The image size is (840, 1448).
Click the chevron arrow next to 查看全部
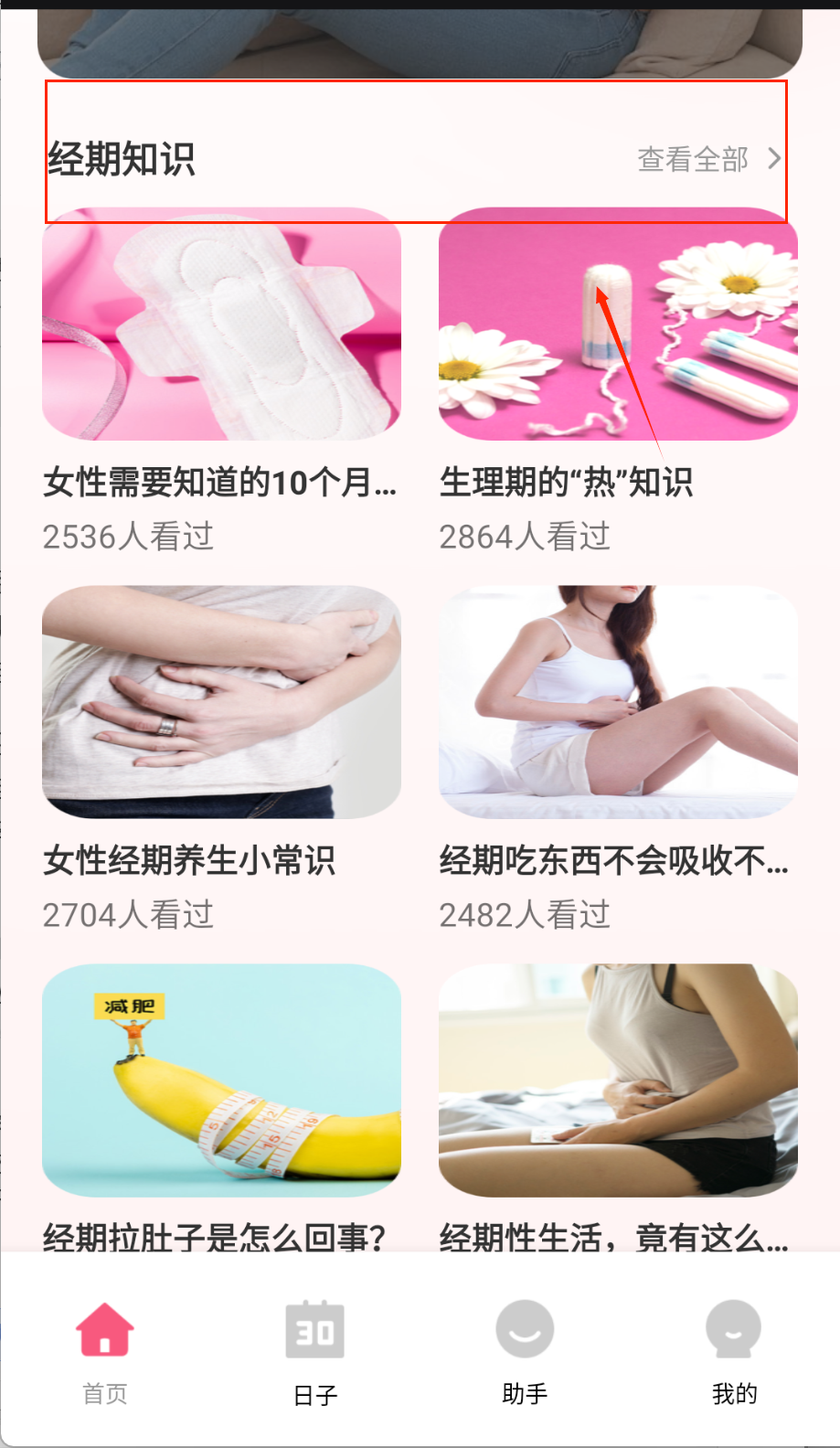coord(774,159)
